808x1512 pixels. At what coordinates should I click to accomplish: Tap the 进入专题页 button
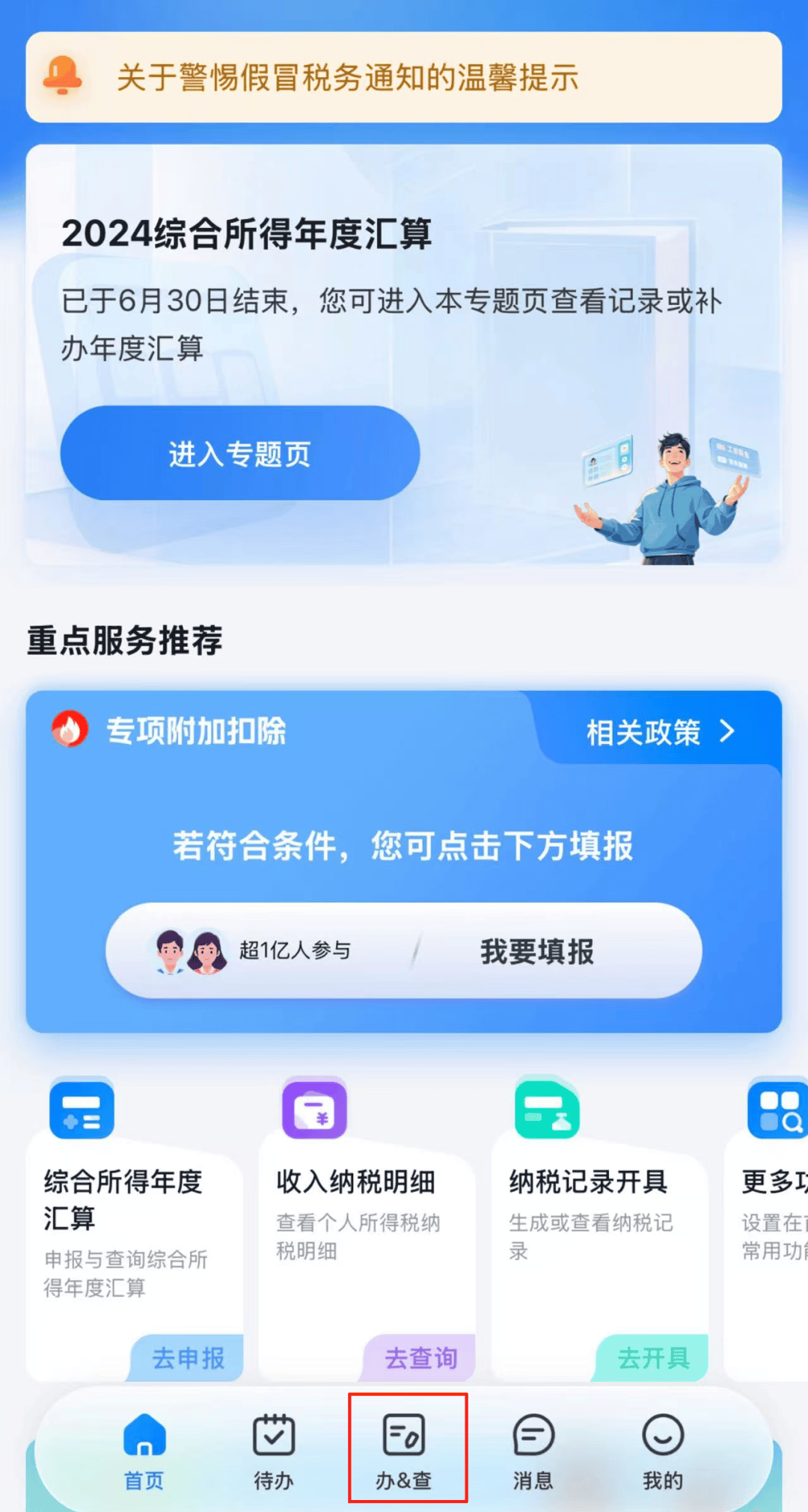coord(239,453)
